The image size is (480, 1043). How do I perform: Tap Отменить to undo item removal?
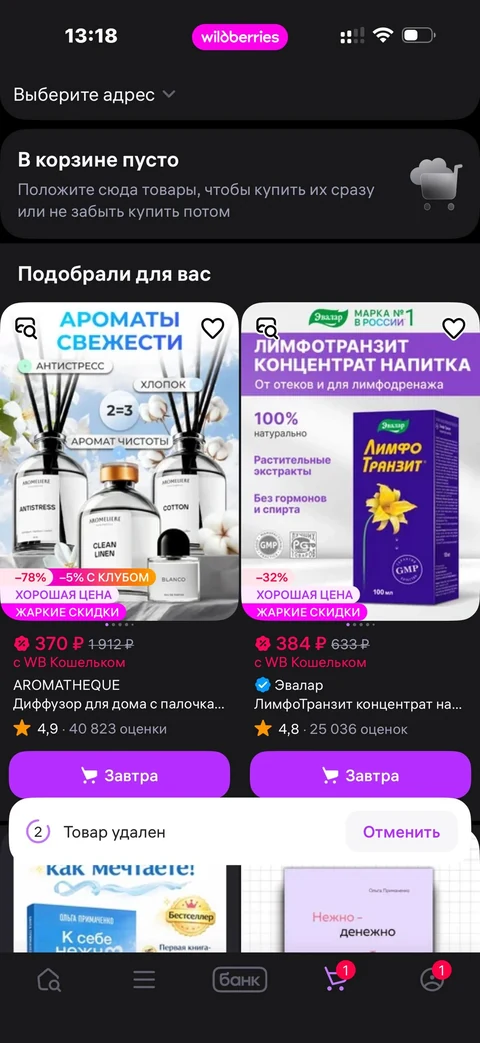pos(402,831)
